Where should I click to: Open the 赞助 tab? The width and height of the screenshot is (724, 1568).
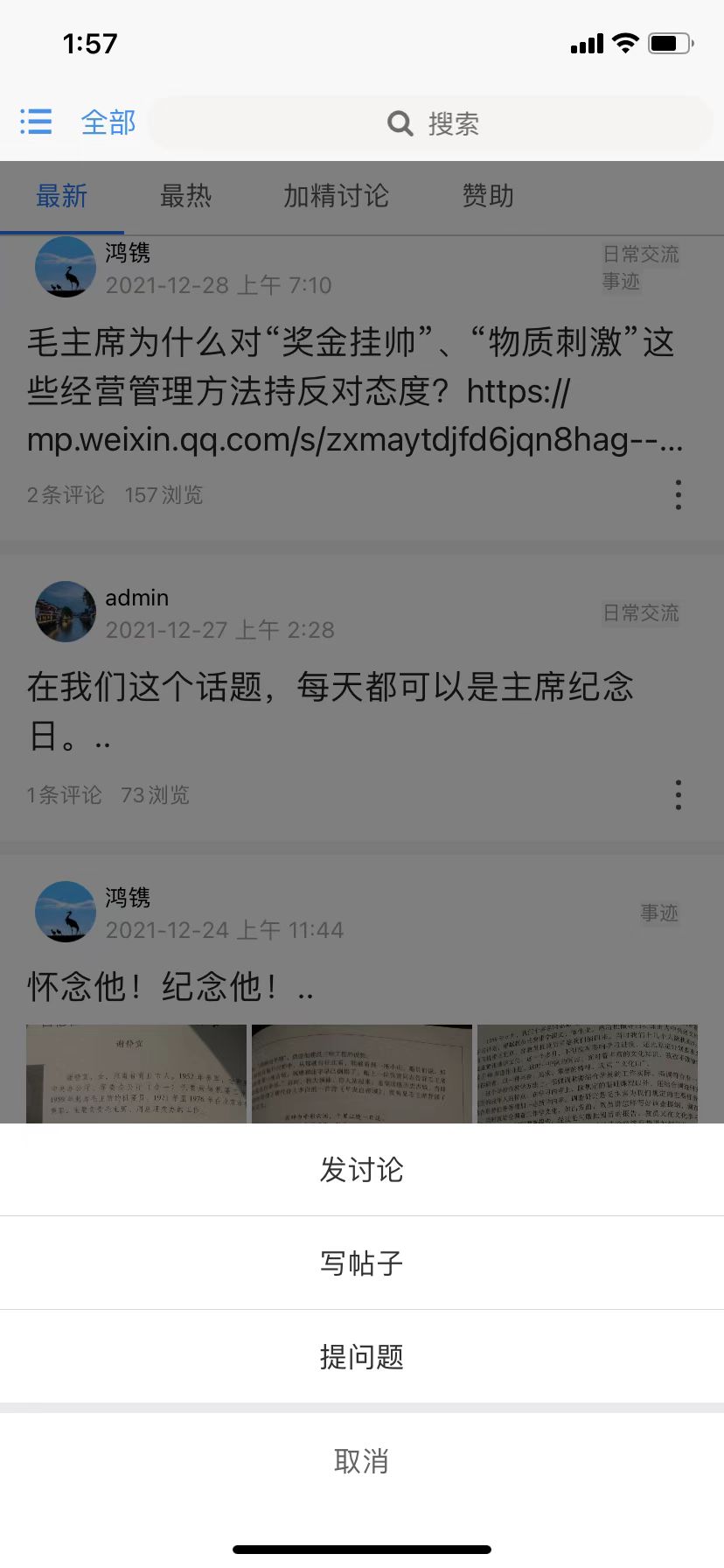pyautogui.click(x=487, y=196)
